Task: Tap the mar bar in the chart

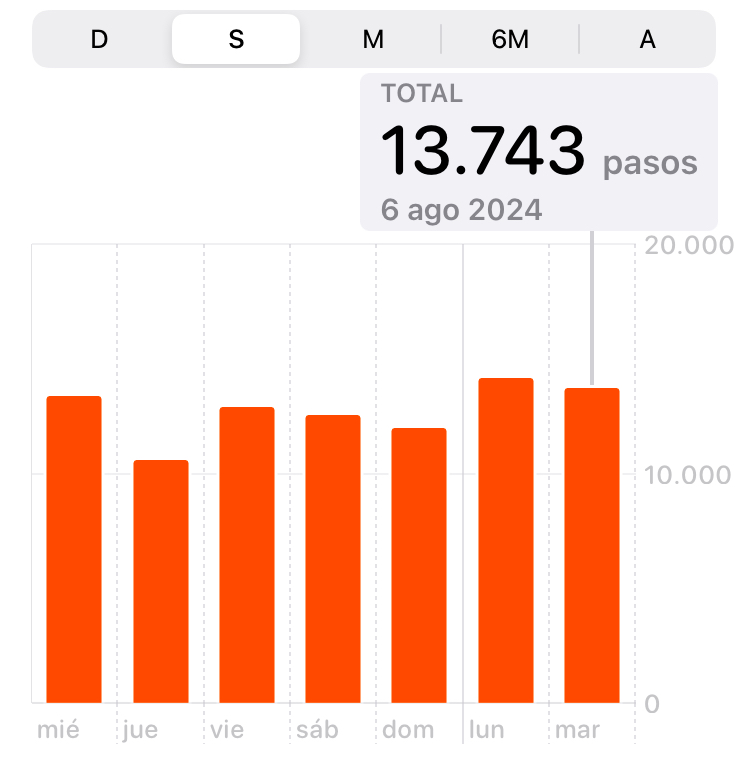Action: click(592, 546)
